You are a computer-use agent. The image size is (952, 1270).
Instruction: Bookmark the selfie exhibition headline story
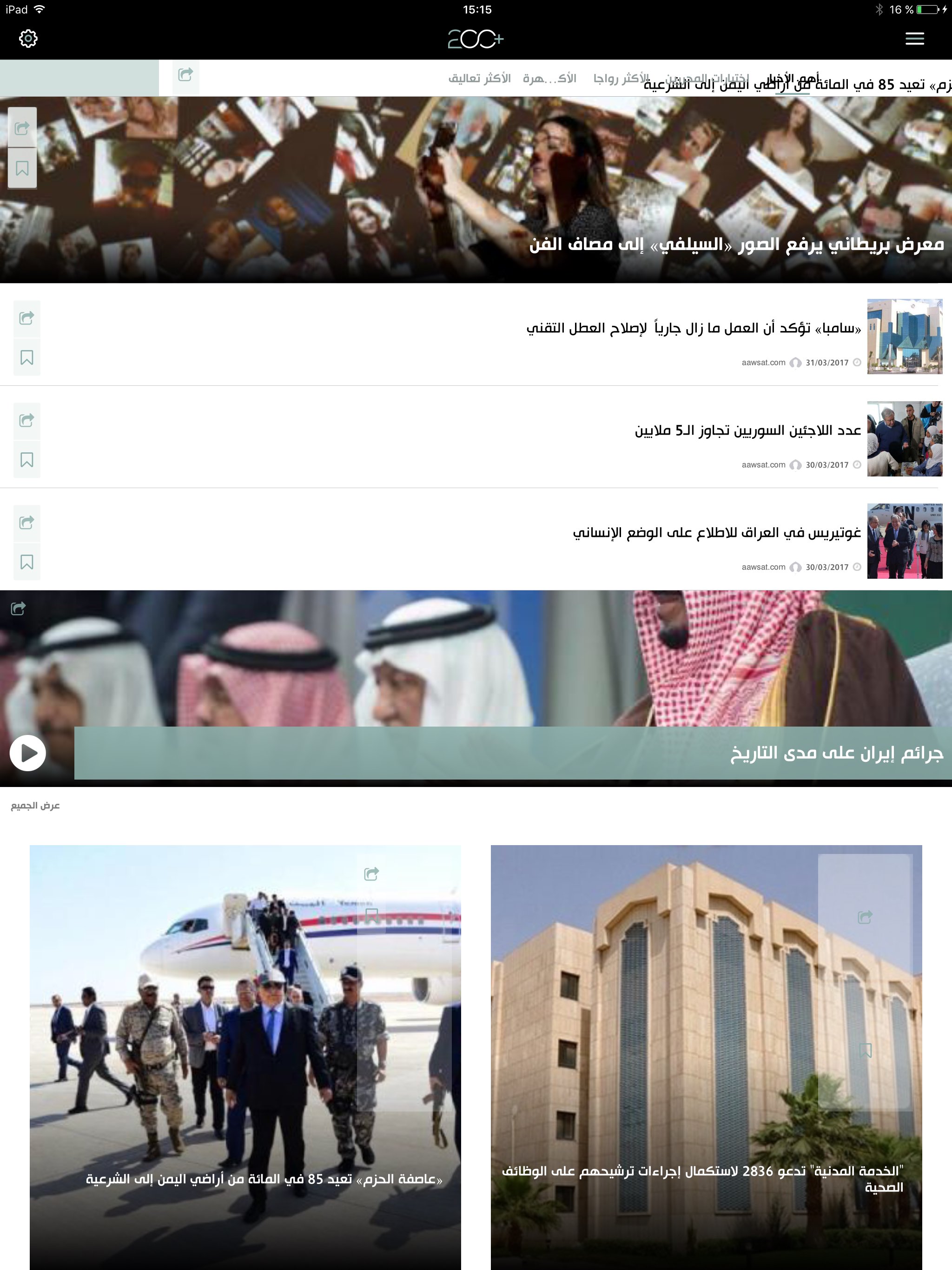point(22,168)
